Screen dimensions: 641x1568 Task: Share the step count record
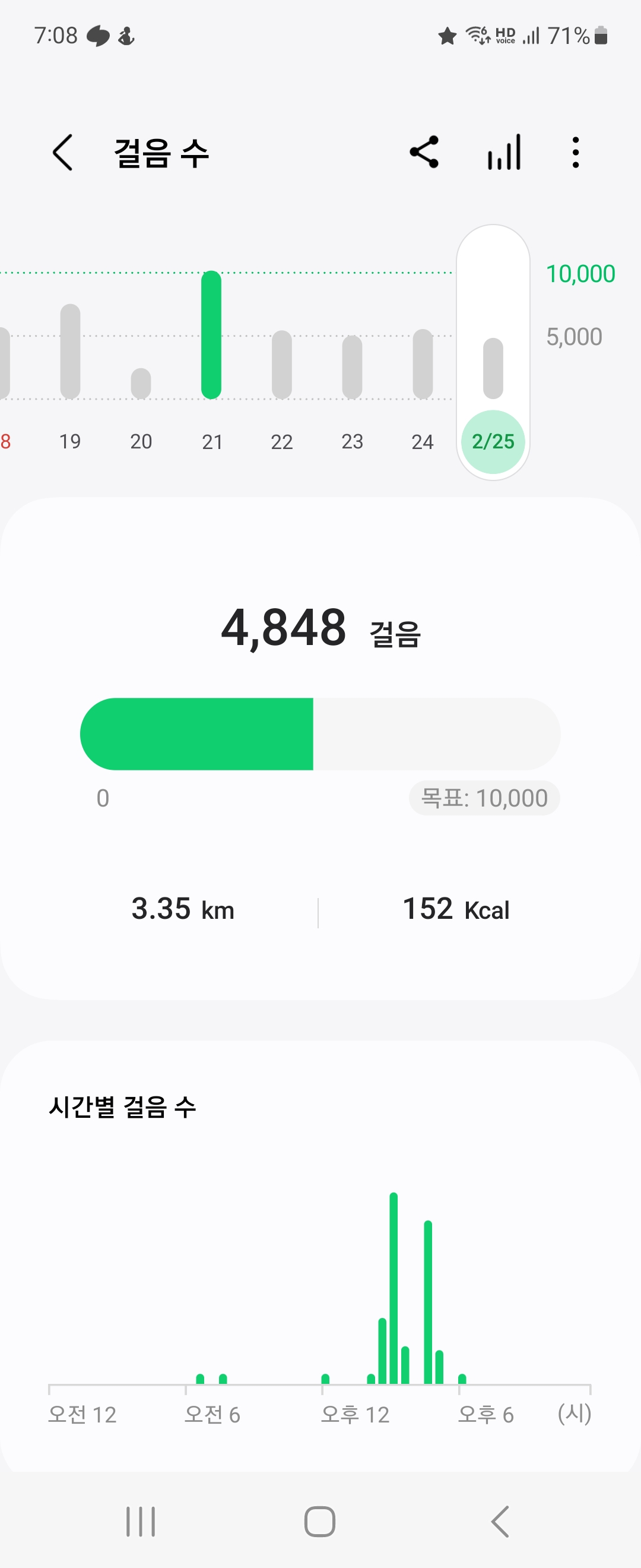point(424,152)
